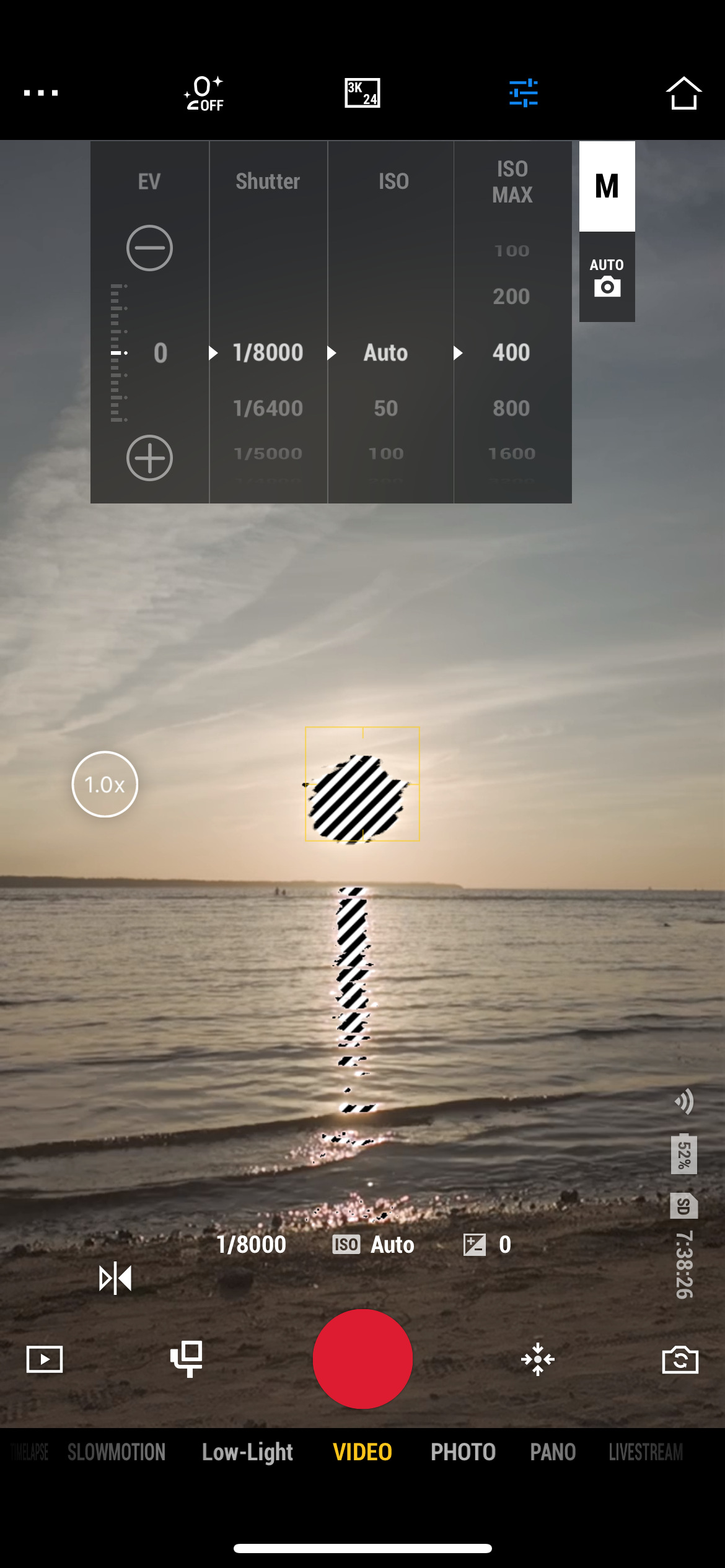Close the blue exposure parameters panel icon
This screenshot has width=725, height=1568.
point(524,93)
